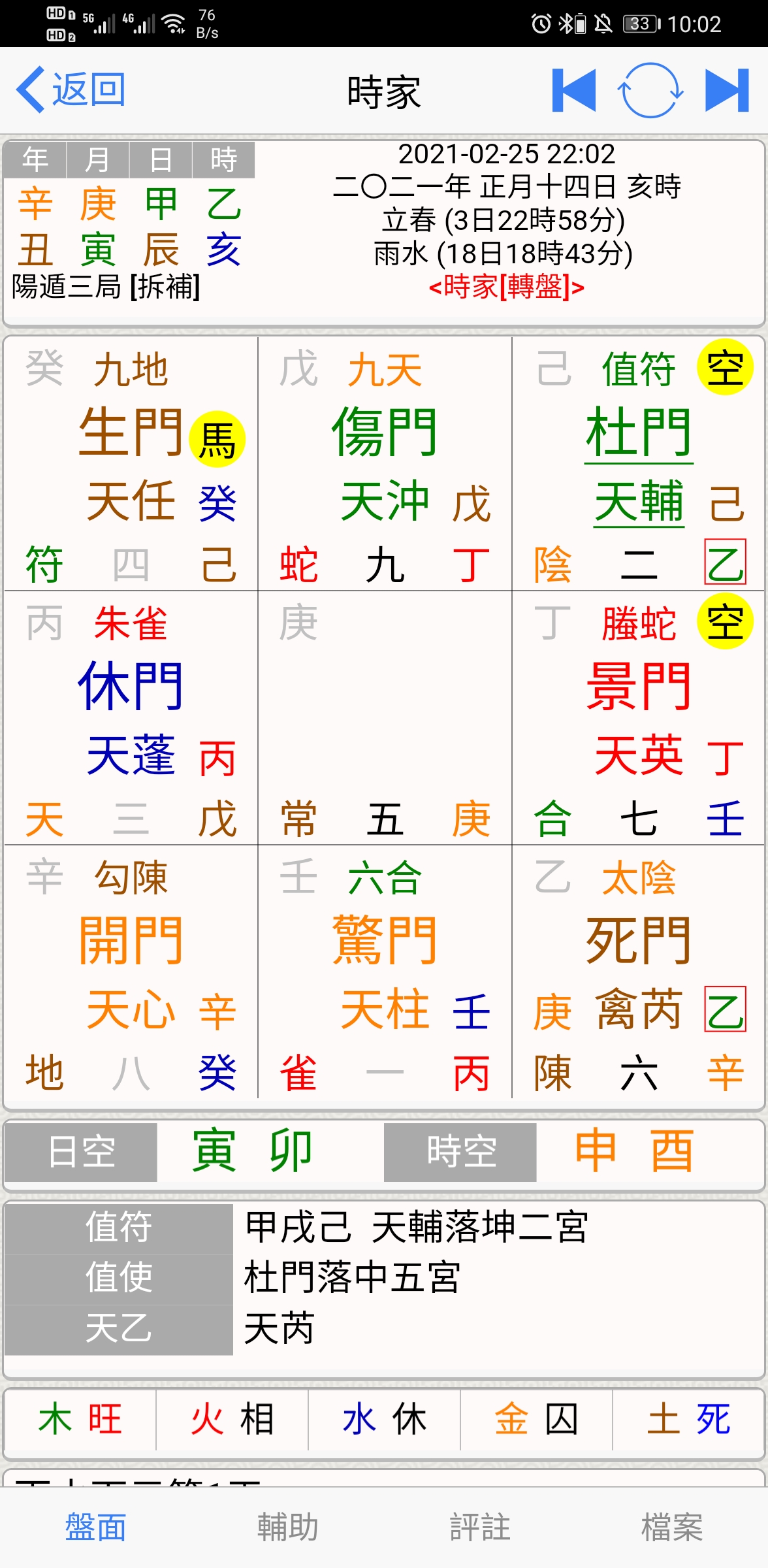Select the 檔案 tab
This screenshot has height=1568, width=768.
coord(672,1527)
